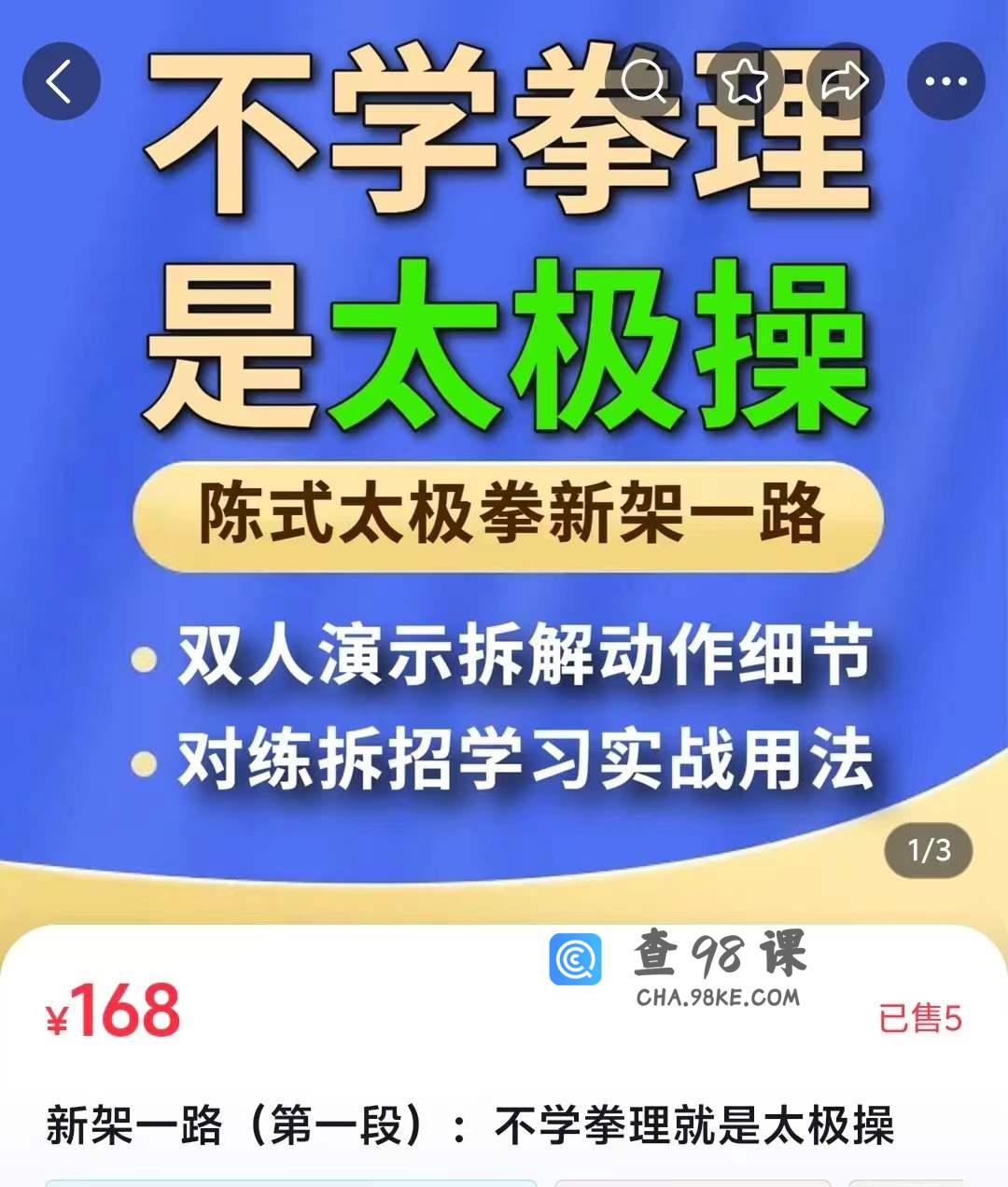1008x1187 pixels.
Task: Open the three-dot overflow menu
Action: coord(945,81)
